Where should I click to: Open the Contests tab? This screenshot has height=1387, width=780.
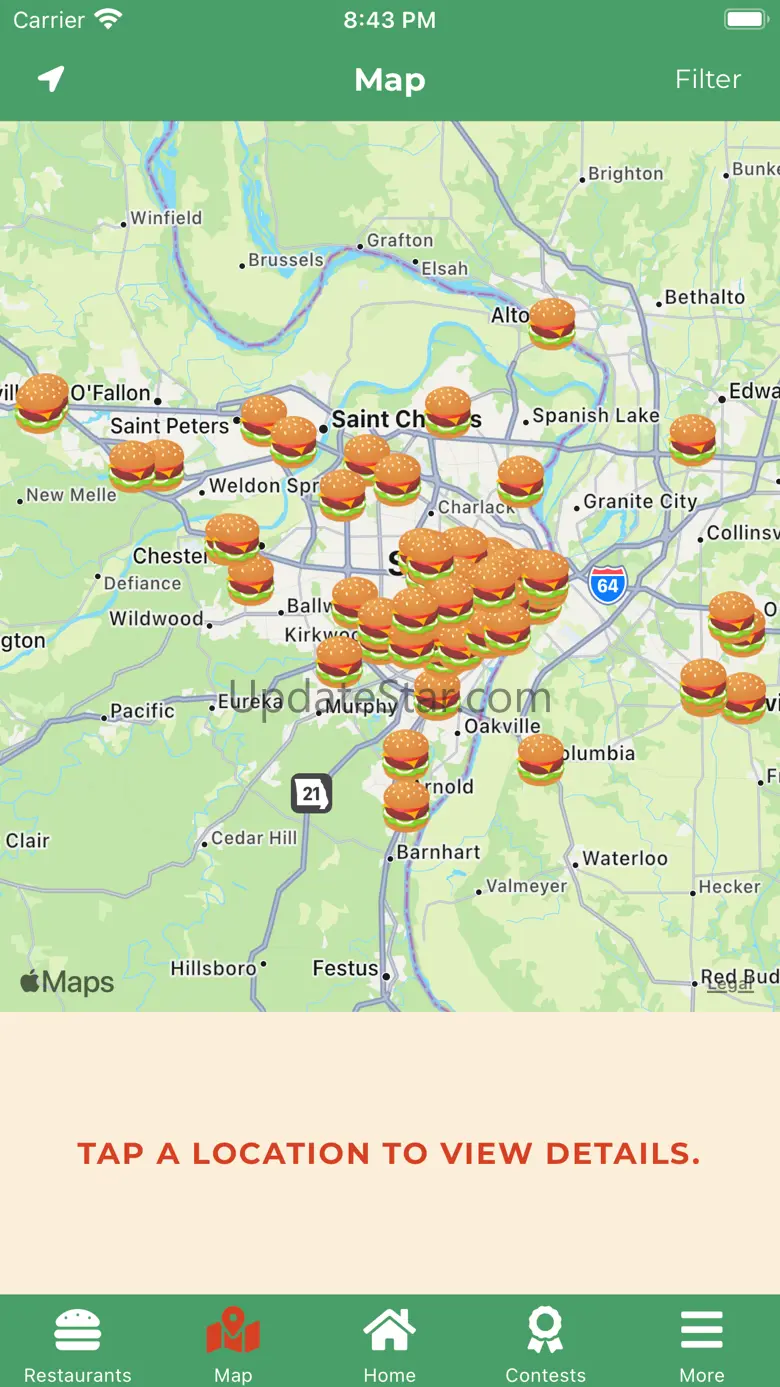pos(545,1344)
